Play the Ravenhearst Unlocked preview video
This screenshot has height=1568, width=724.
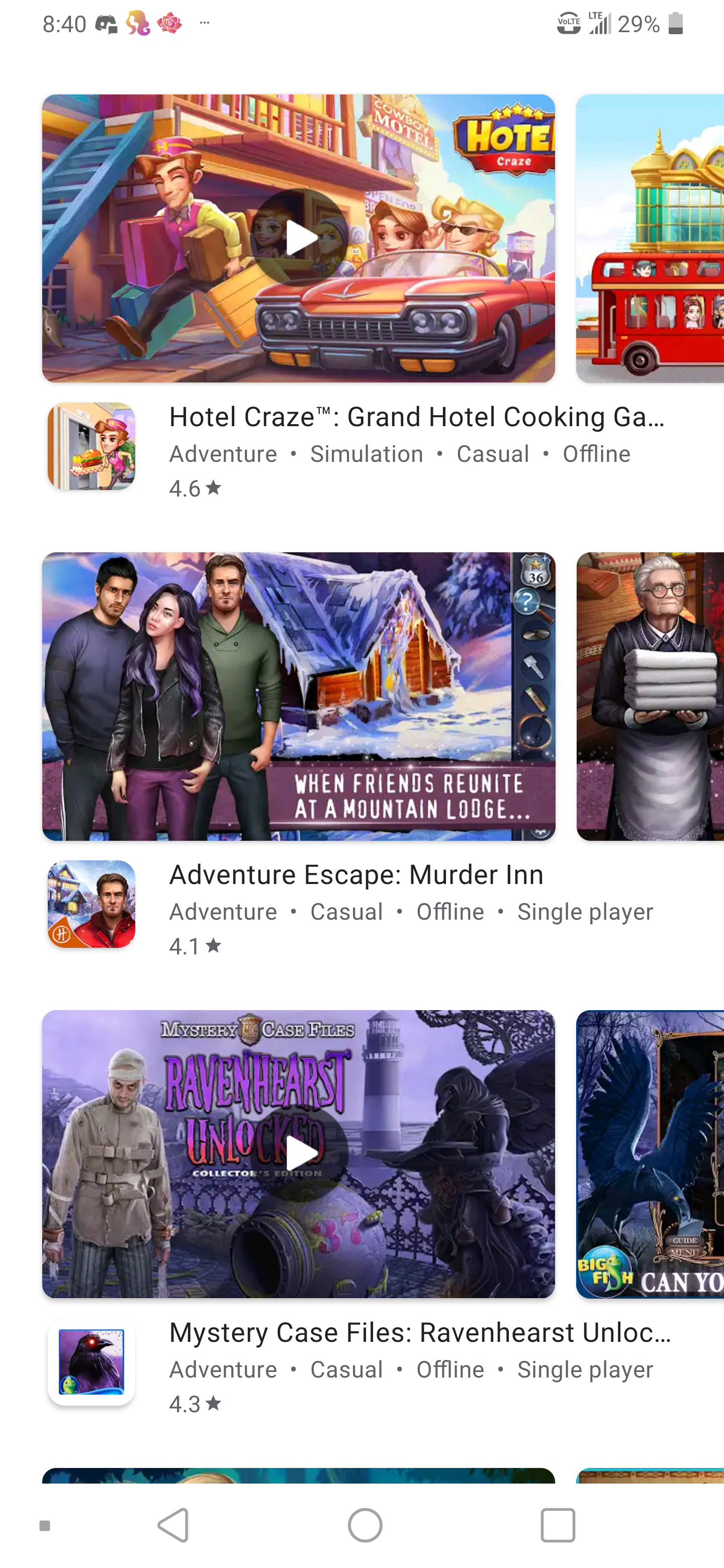pos(298,1153)
